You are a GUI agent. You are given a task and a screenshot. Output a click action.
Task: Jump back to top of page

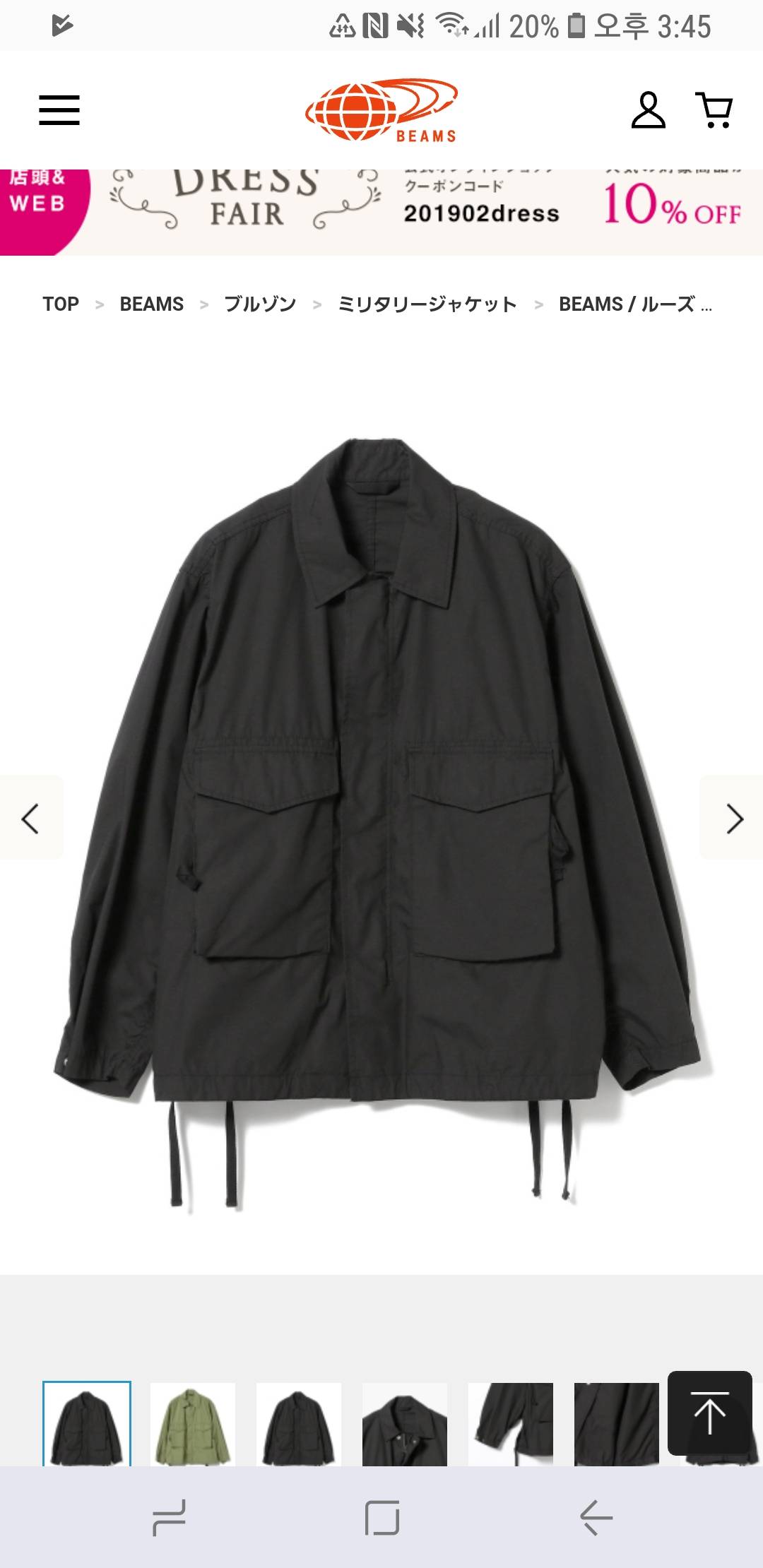[709, 1413]
